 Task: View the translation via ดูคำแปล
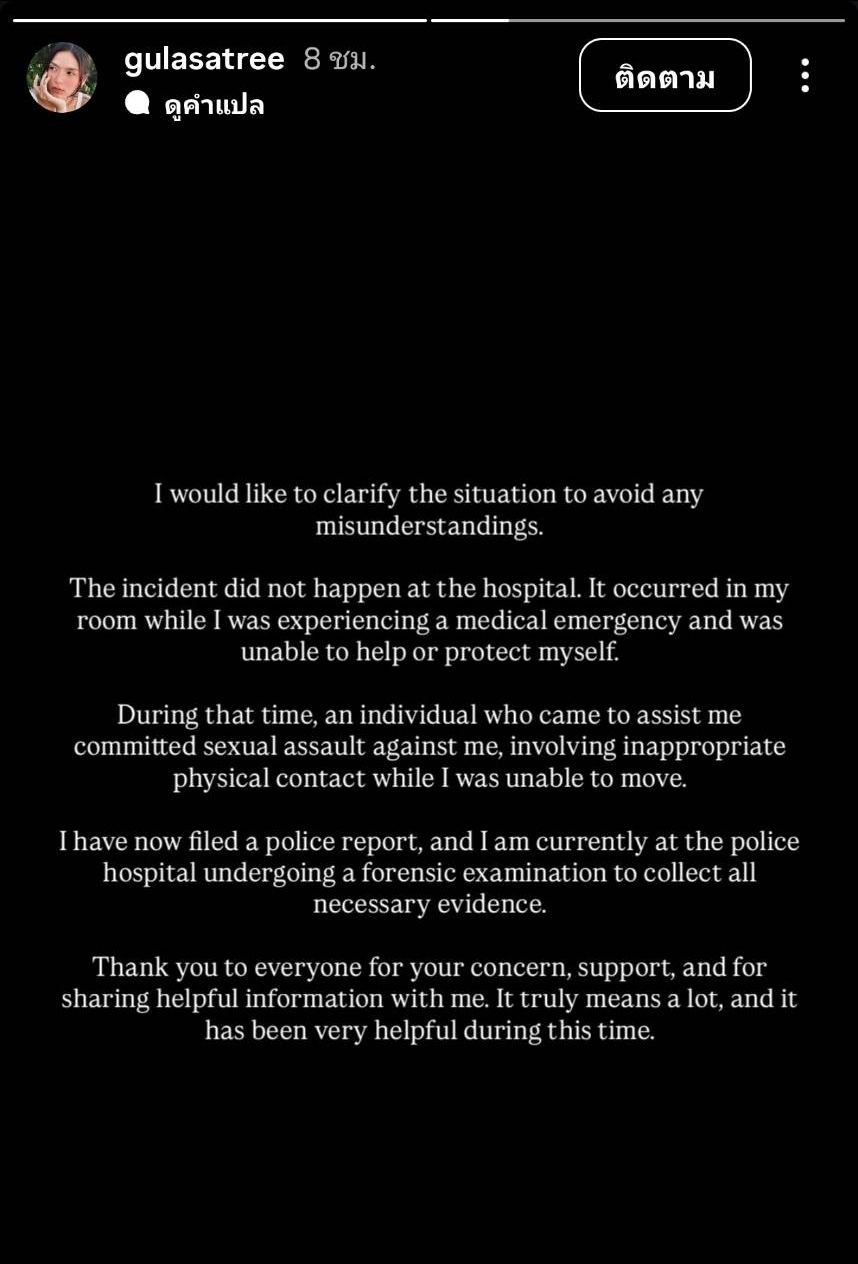pos(213,105)
